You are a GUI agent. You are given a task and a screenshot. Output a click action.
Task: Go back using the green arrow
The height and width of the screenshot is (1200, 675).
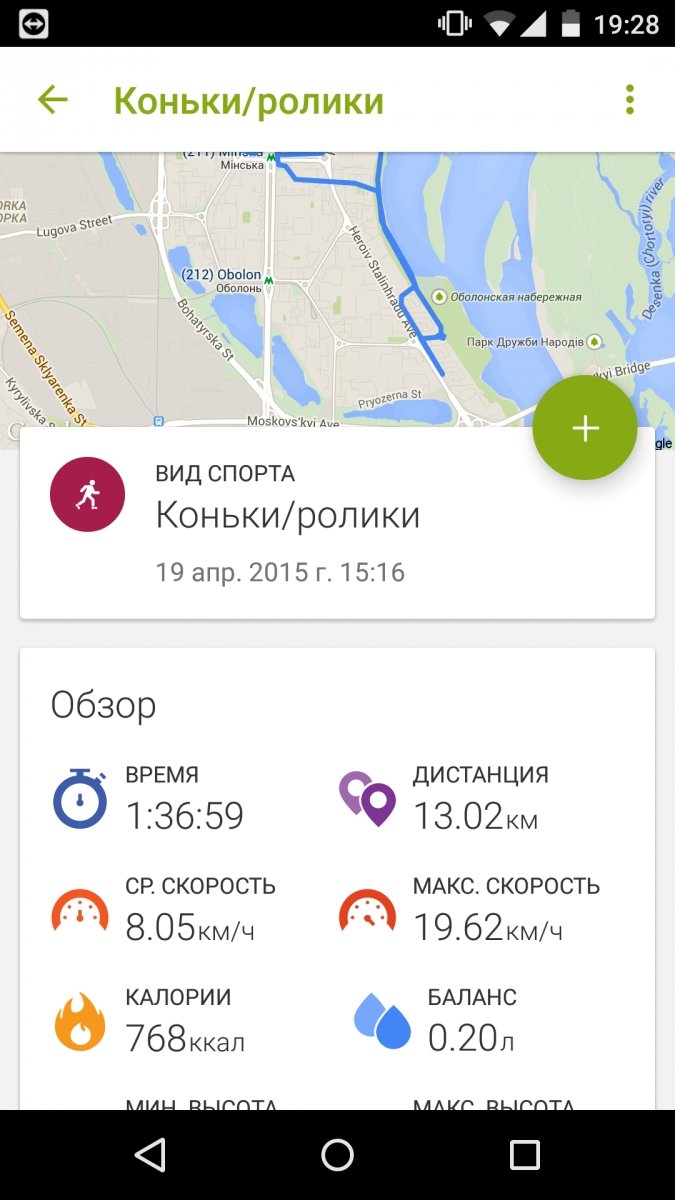52,100
